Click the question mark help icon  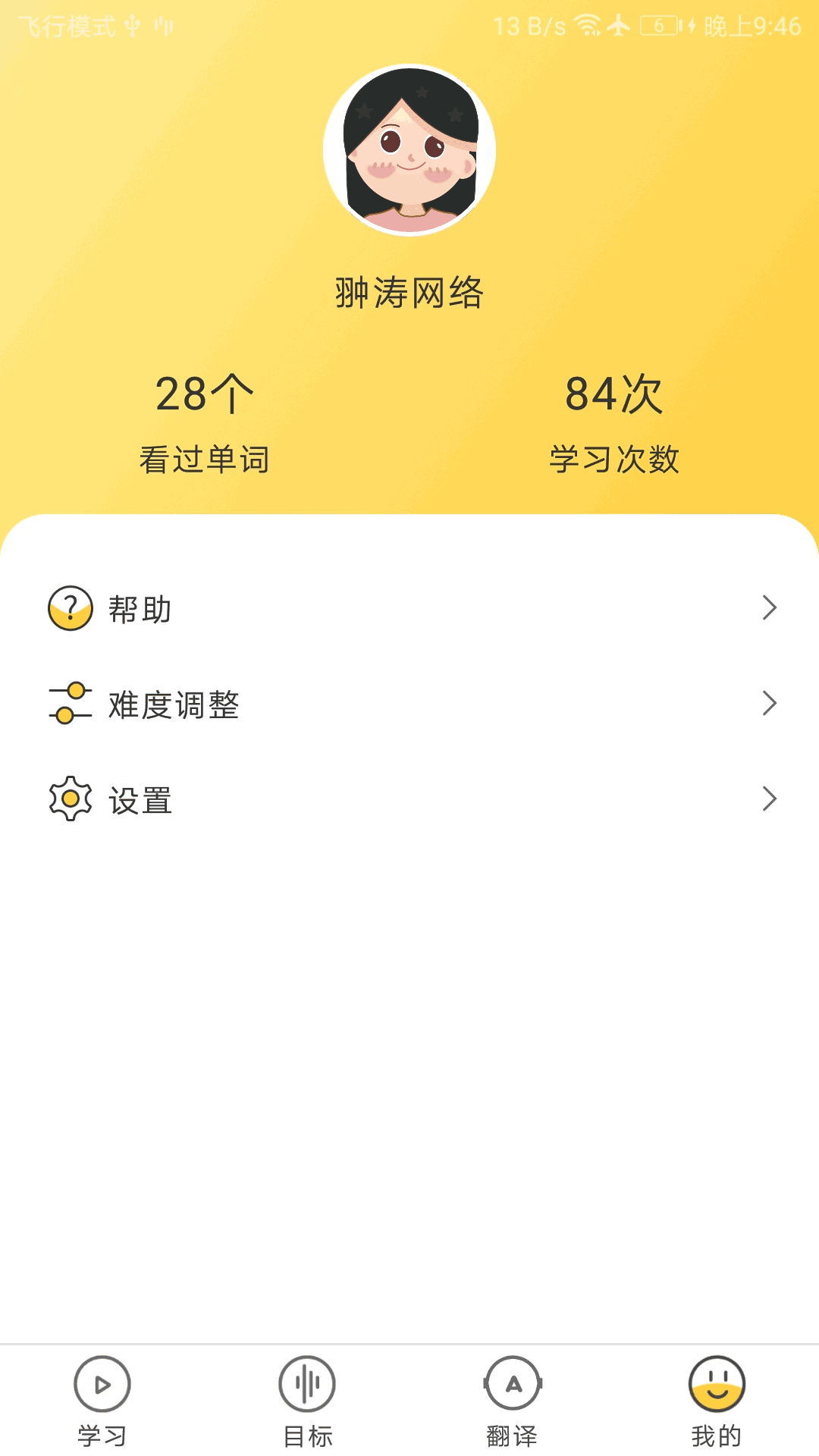70,607
